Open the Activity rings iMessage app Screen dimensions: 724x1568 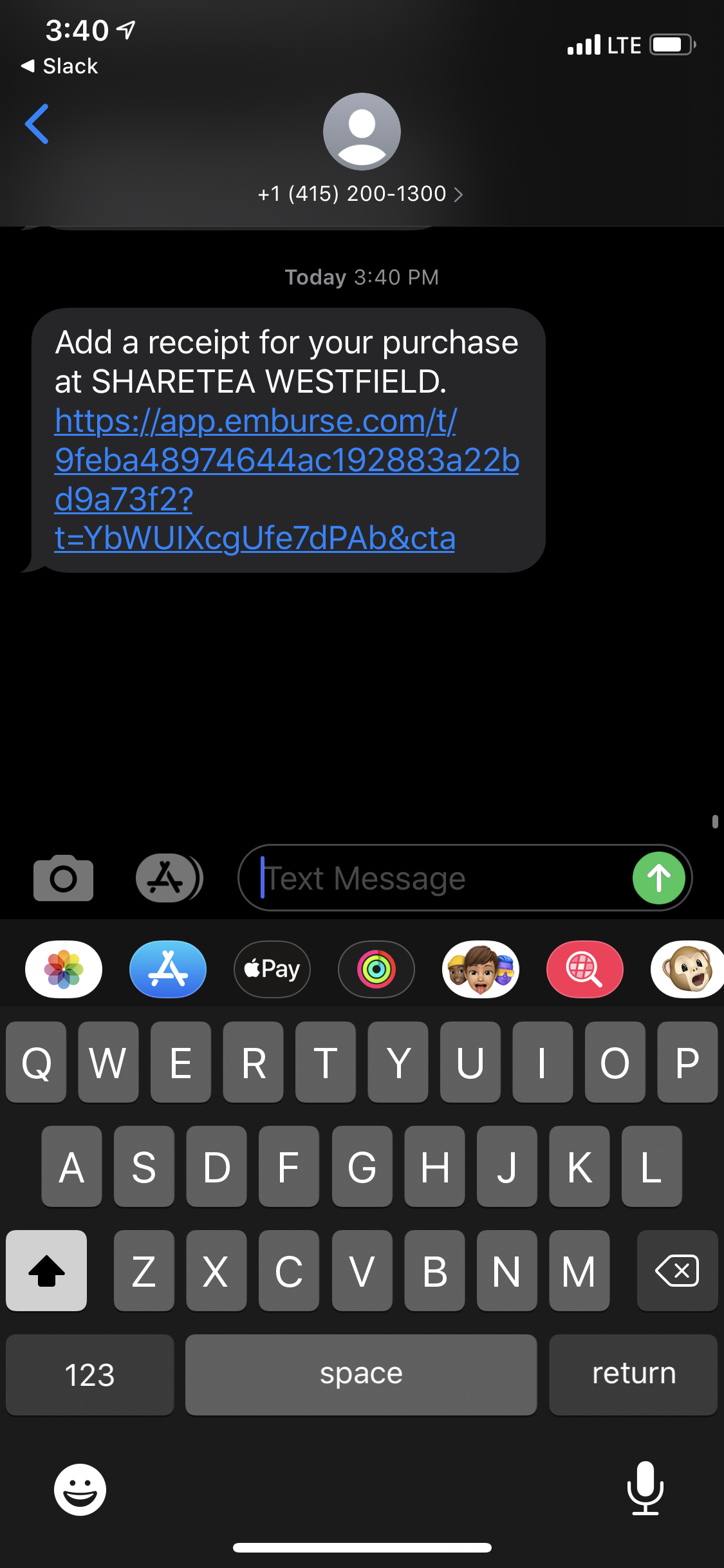pyautogui.click(x=376, y=969)
